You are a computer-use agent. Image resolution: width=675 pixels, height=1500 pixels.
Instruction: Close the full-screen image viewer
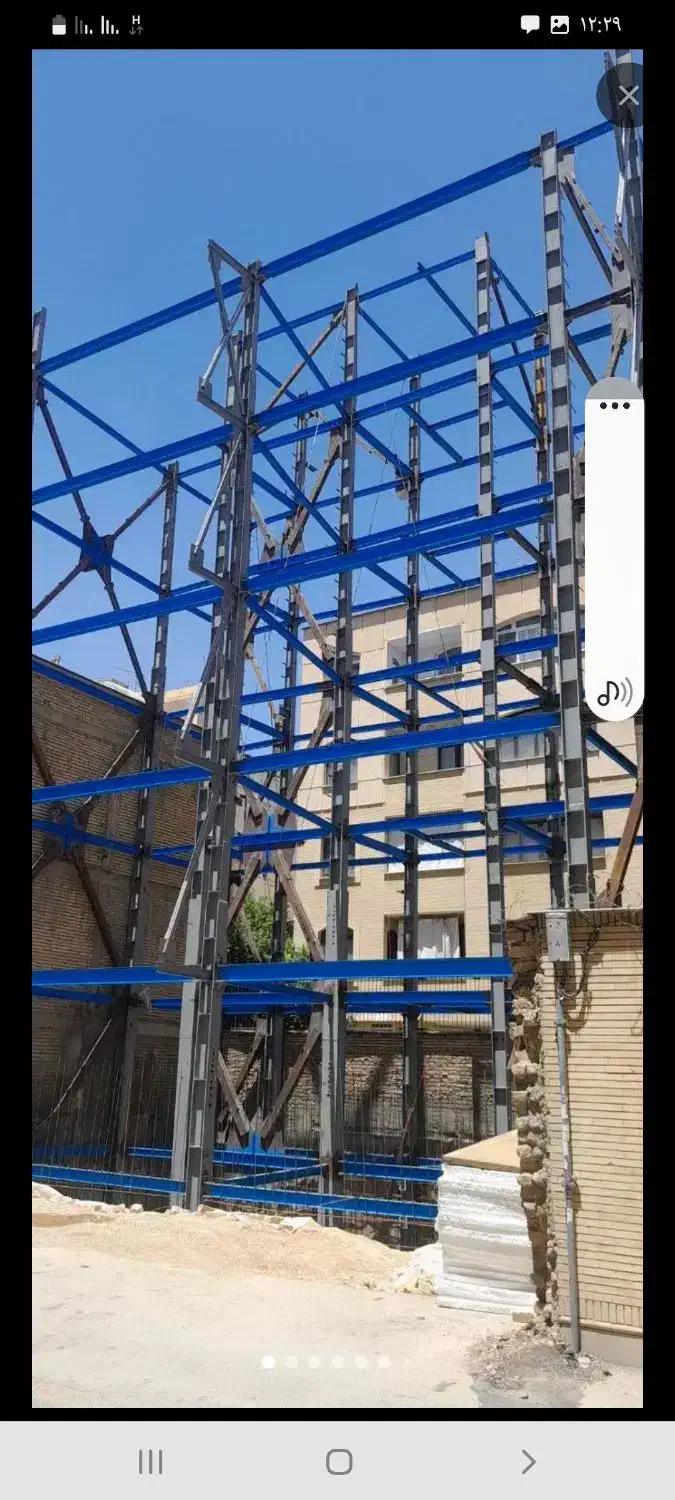point(628,96)
